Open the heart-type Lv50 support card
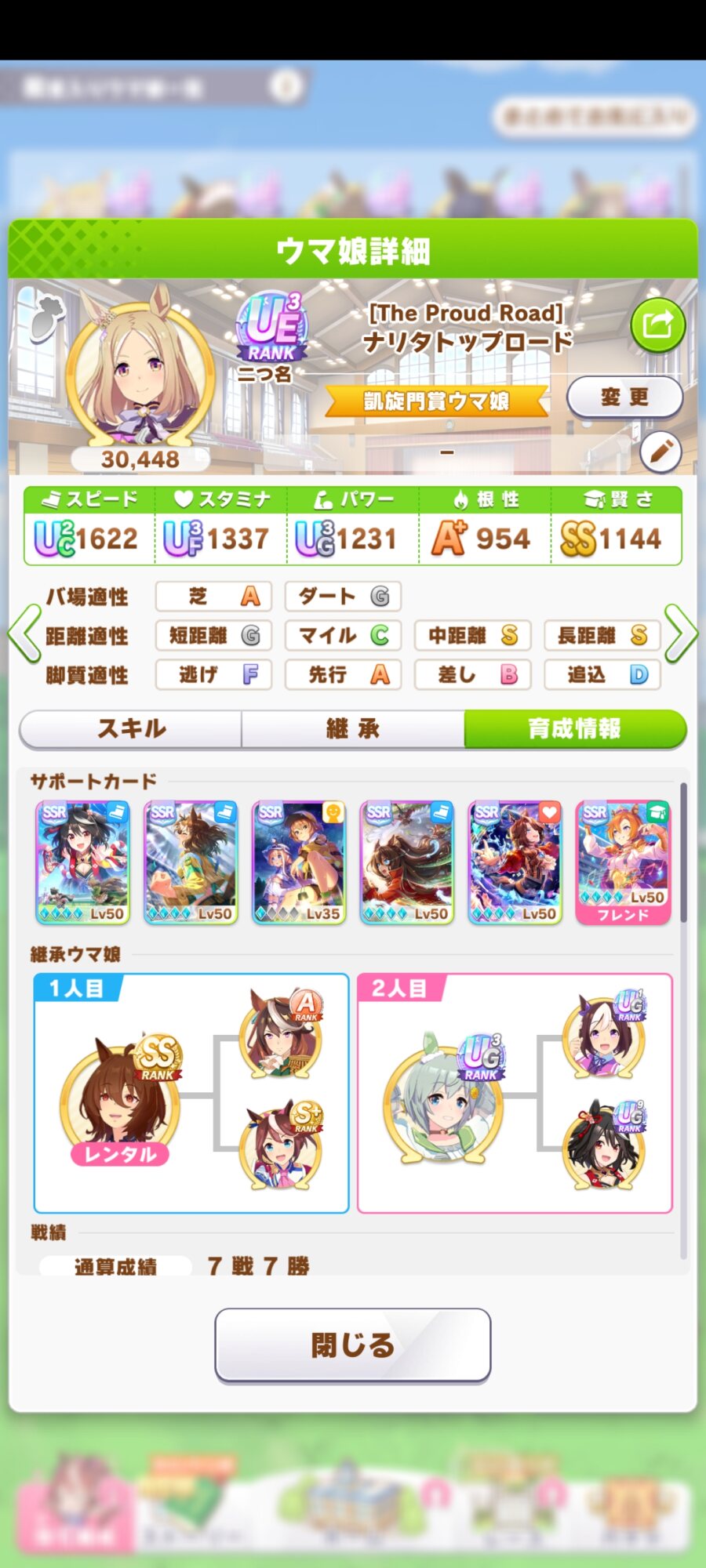Viewport: 706px width, 1568px height. tap(515, 862)
